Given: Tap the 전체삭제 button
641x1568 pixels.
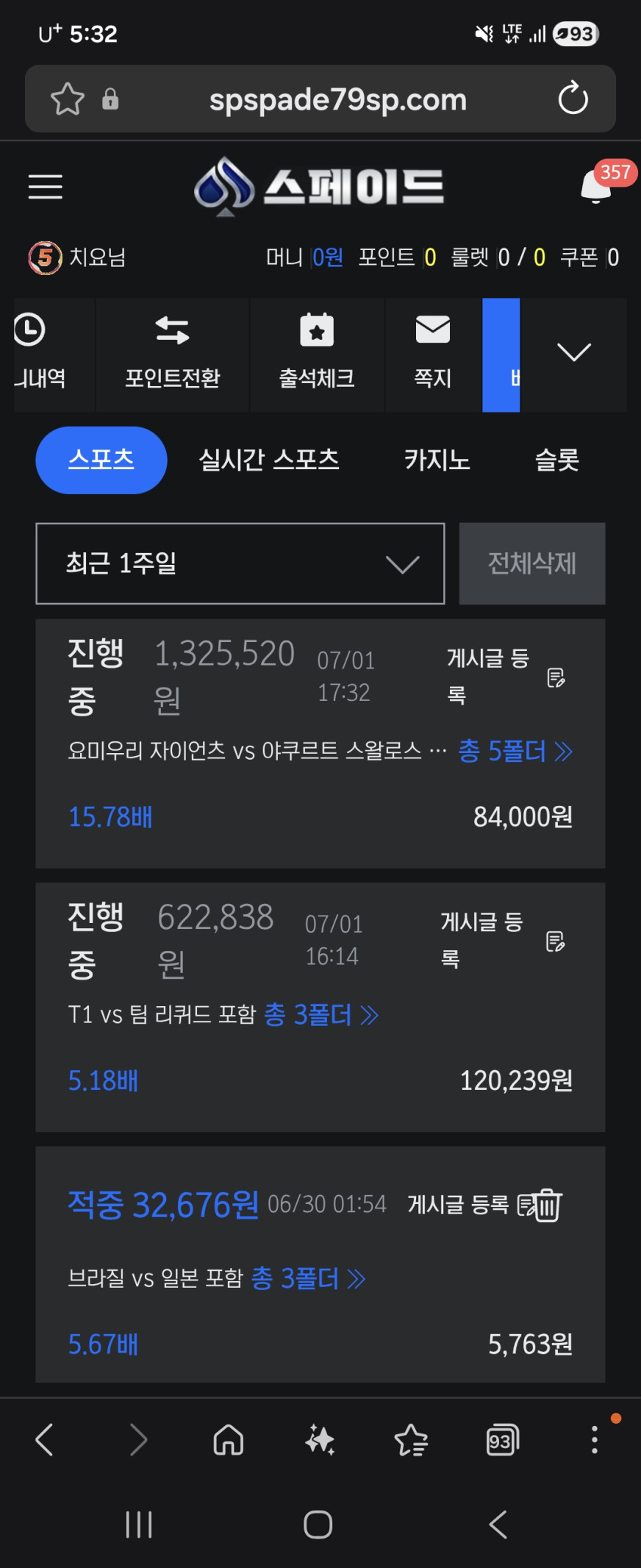Looking at the screenshot, I should coord(532,563).
